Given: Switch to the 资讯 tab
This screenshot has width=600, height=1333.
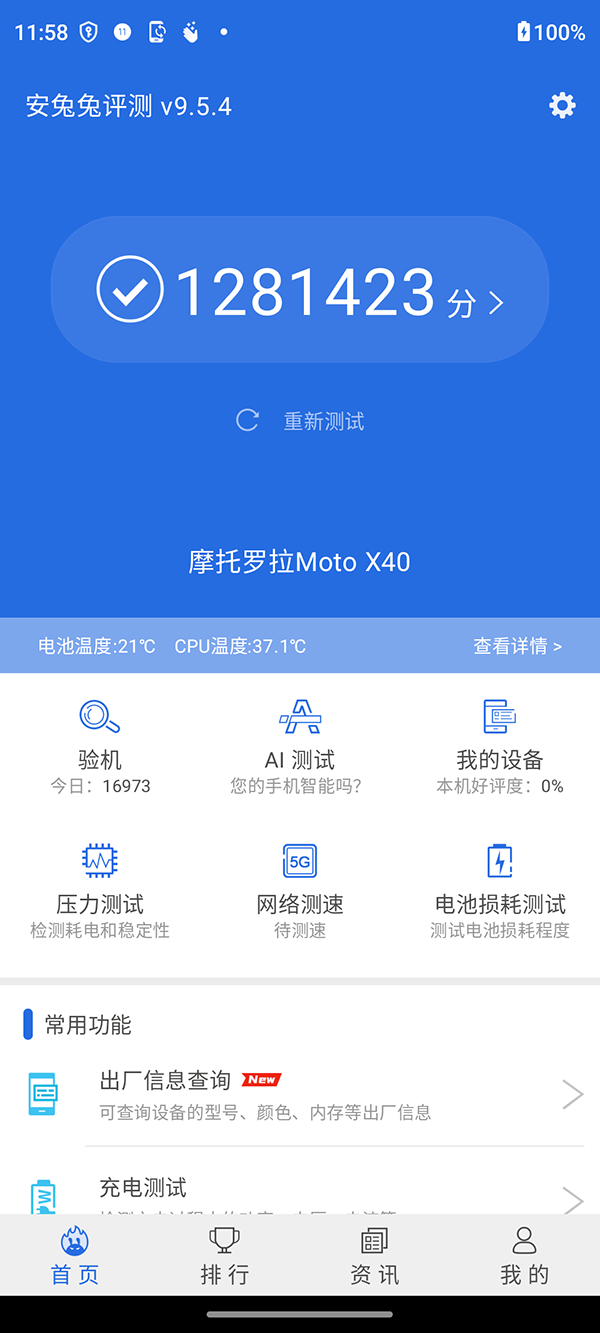Looking at the screenshot, I should coord(374,1256).
